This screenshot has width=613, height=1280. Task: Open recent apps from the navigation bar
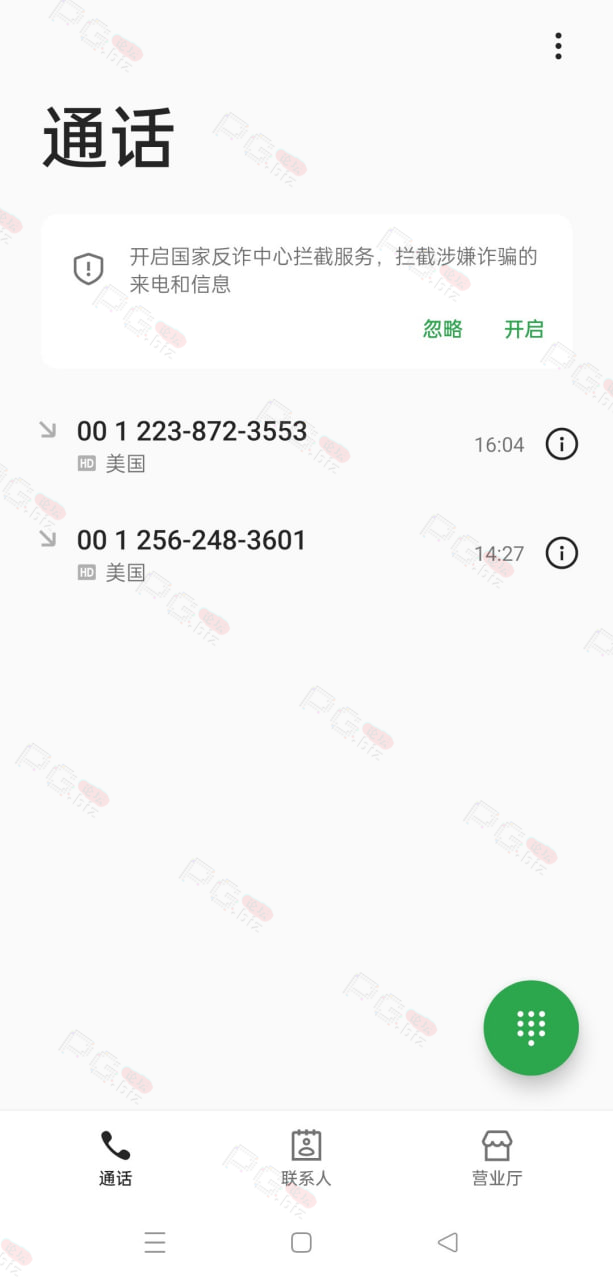(155, 1242)
